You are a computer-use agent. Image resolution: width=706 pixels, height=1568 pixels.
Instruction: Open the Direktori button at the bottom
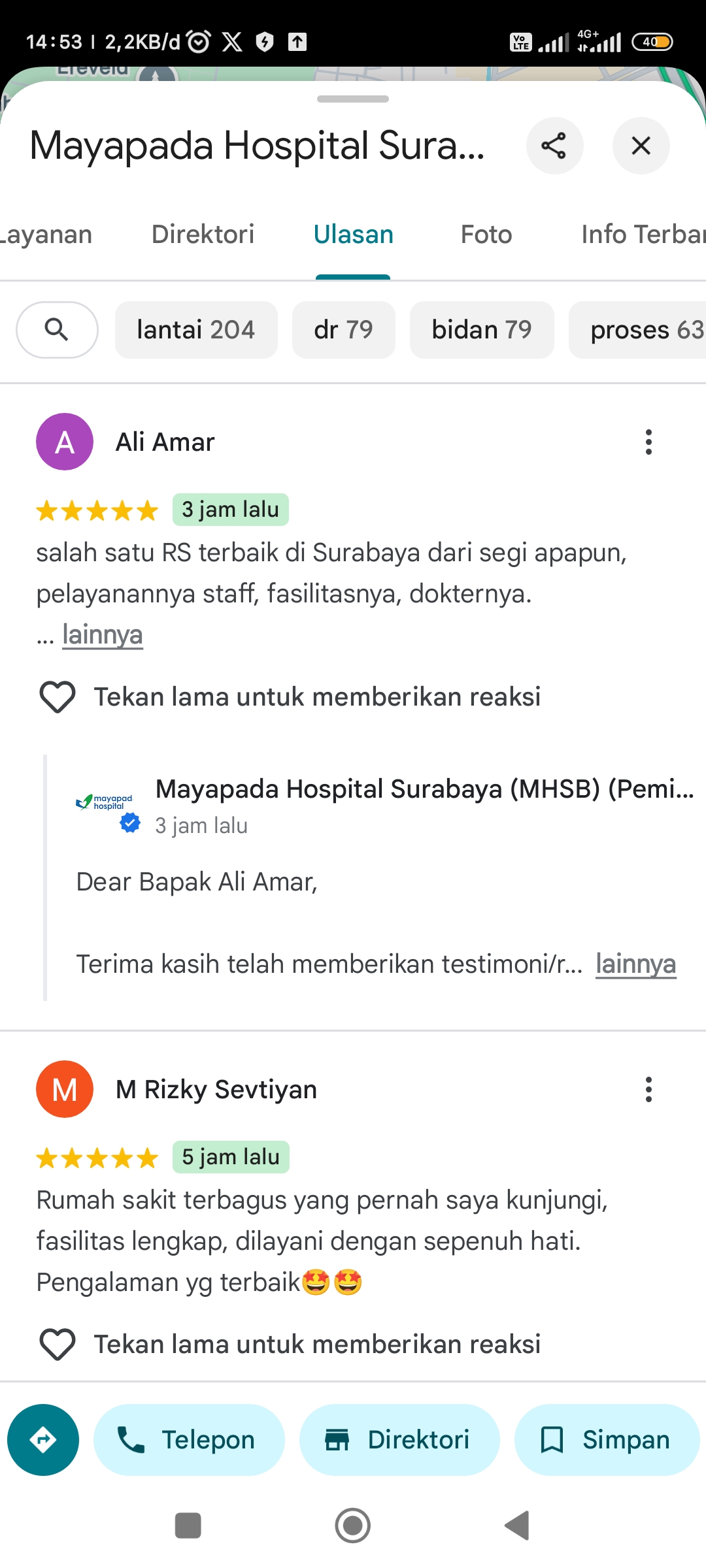coord(399,1440)
